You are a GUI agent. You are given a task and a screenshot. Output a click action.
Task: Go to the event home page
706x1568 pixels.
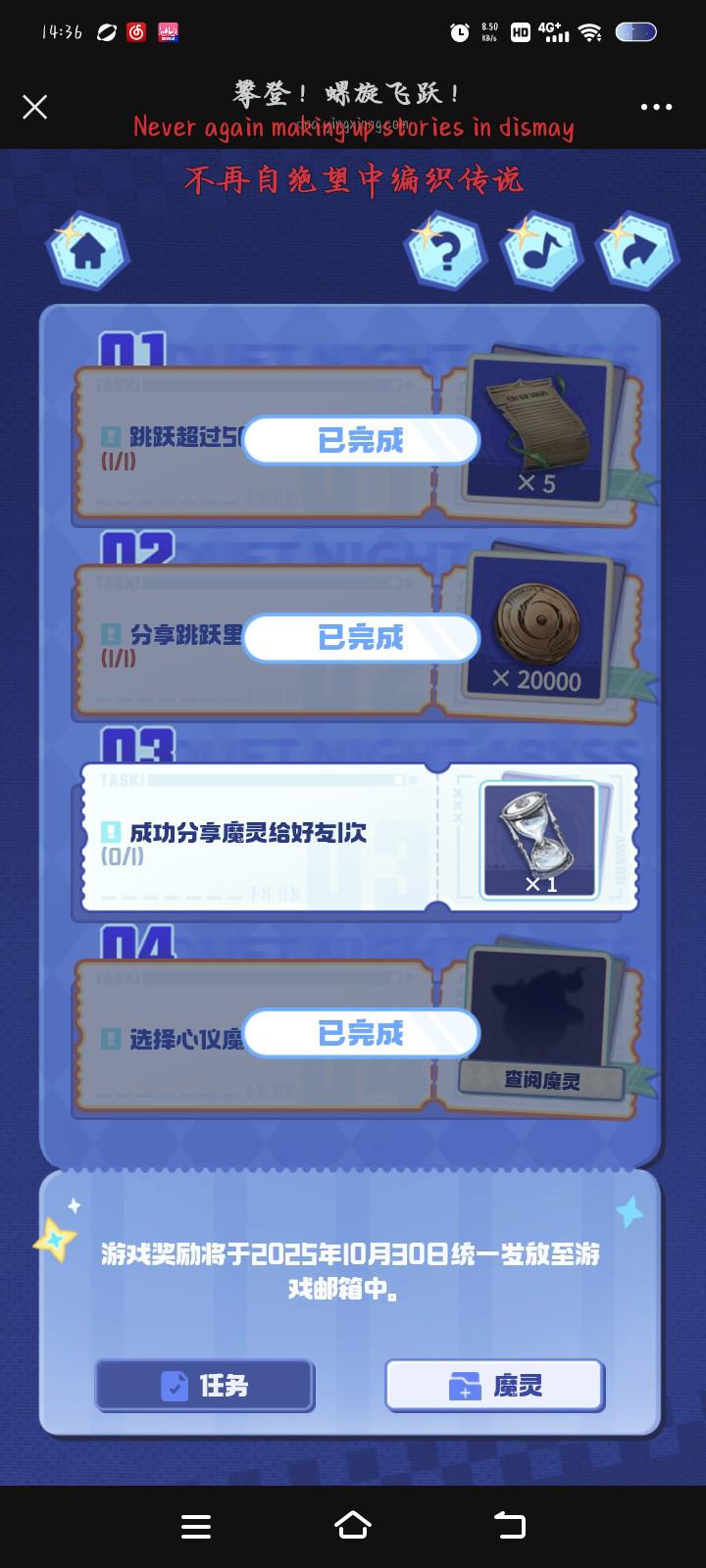(88, 253)
